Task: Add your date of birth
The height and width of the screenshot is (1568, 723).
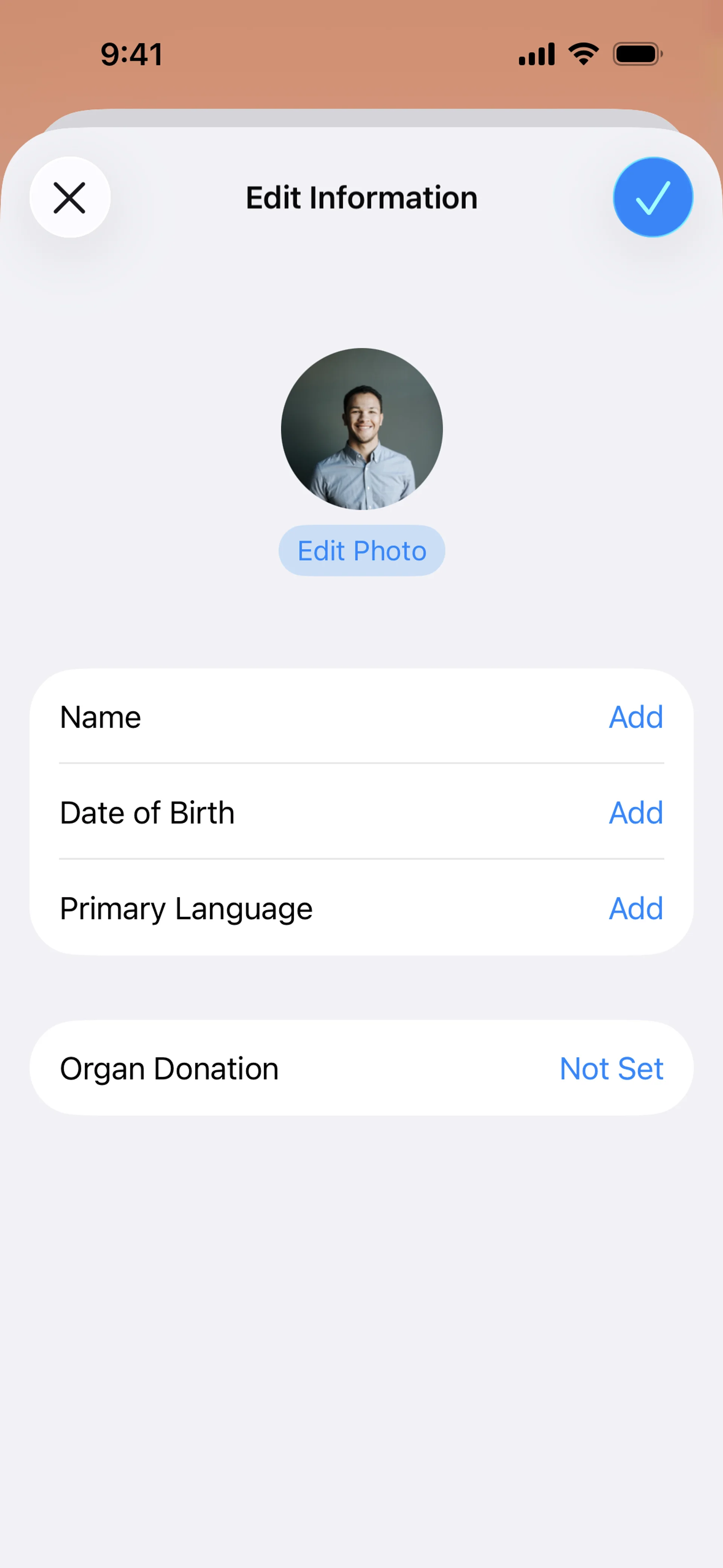Action: coord(635,813)
